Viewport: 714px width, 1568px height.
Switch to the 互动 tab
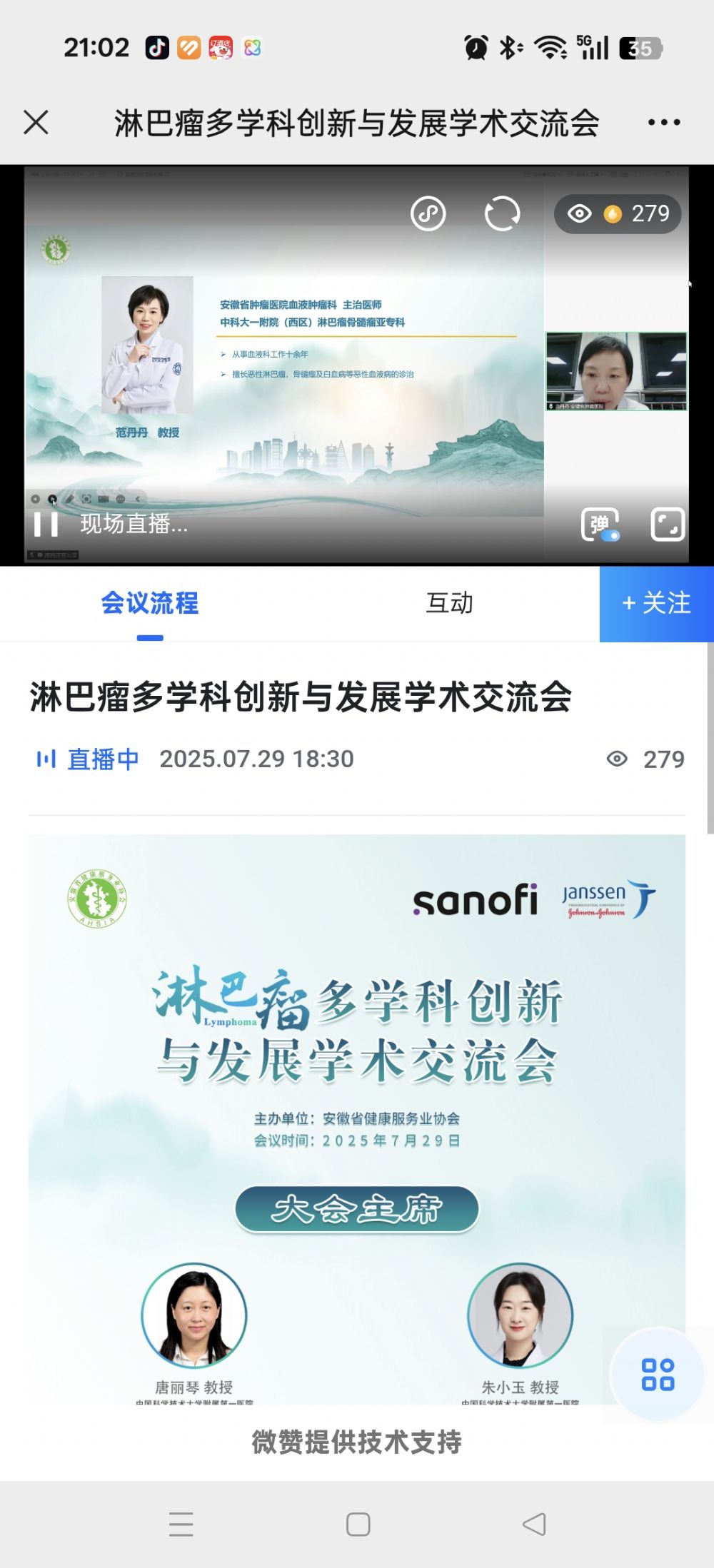449,604
